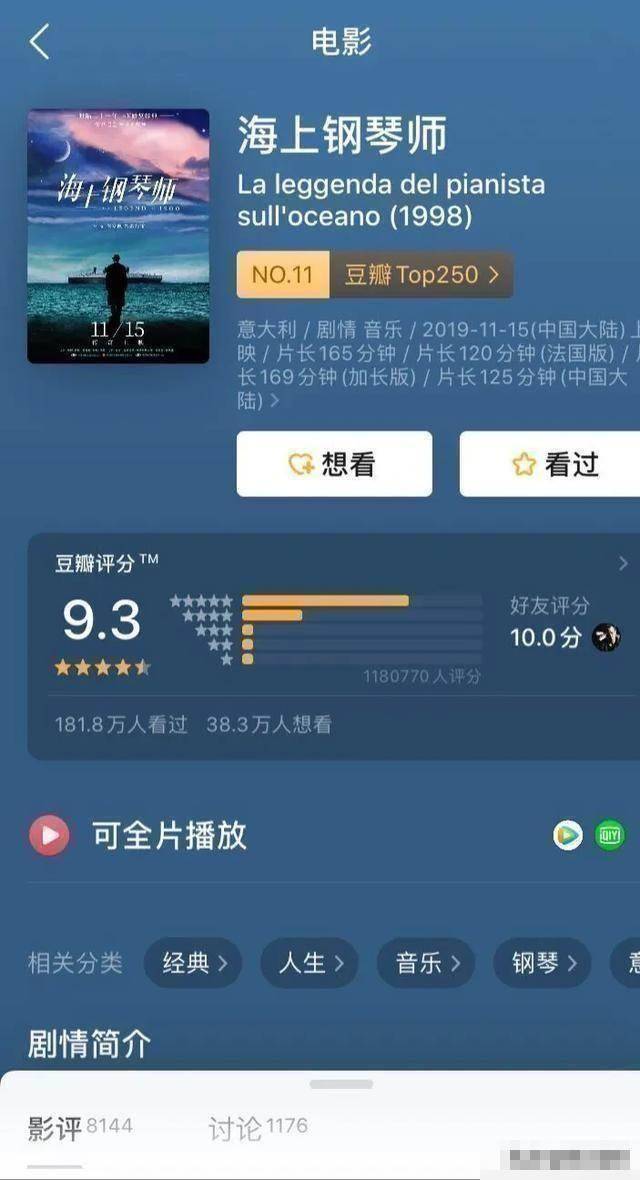Open the 海上钢琴师 movie poster
The image size is (640, 1180).
(x=118, y=236)
